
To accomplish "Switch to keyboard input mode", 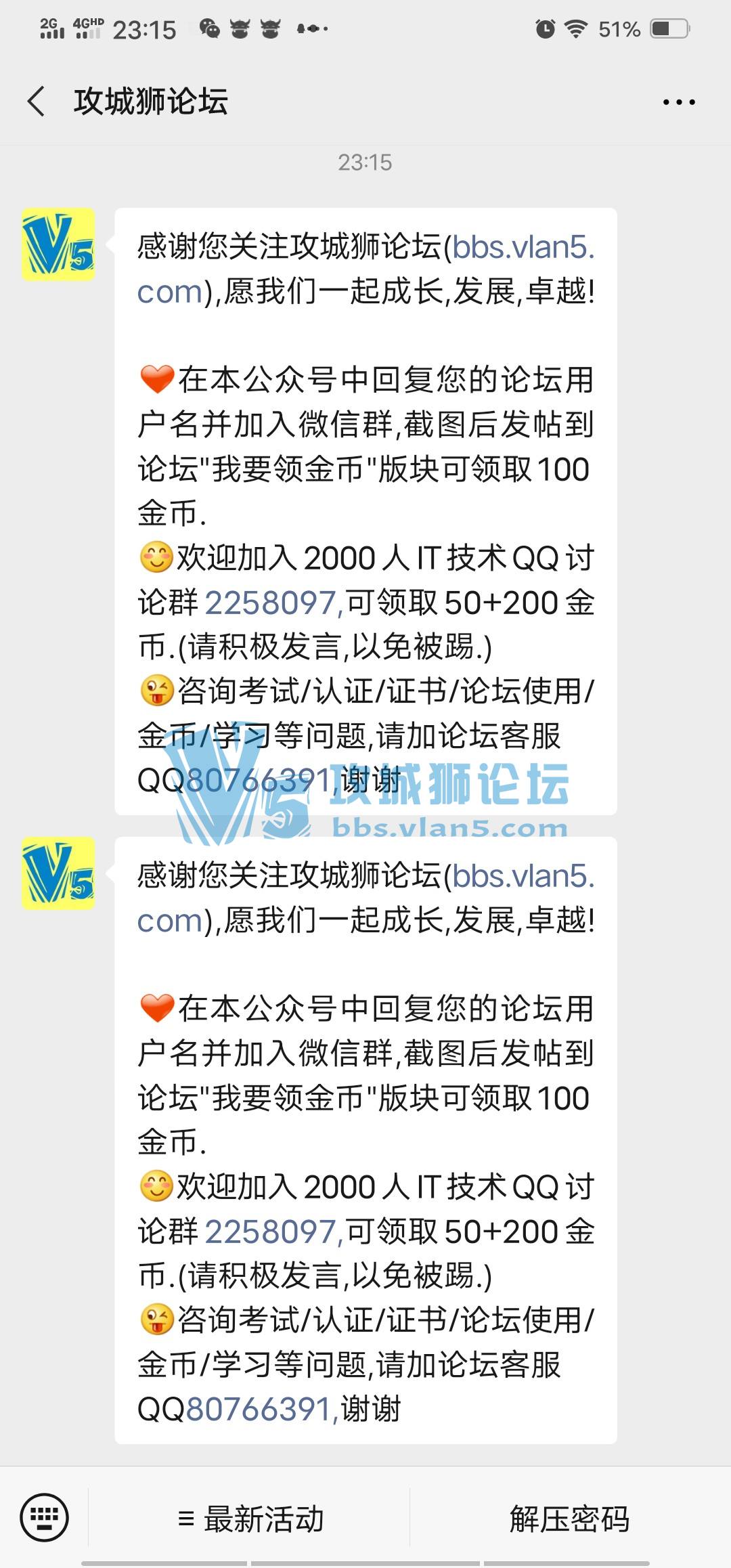I will click(x=45, y=1517).
